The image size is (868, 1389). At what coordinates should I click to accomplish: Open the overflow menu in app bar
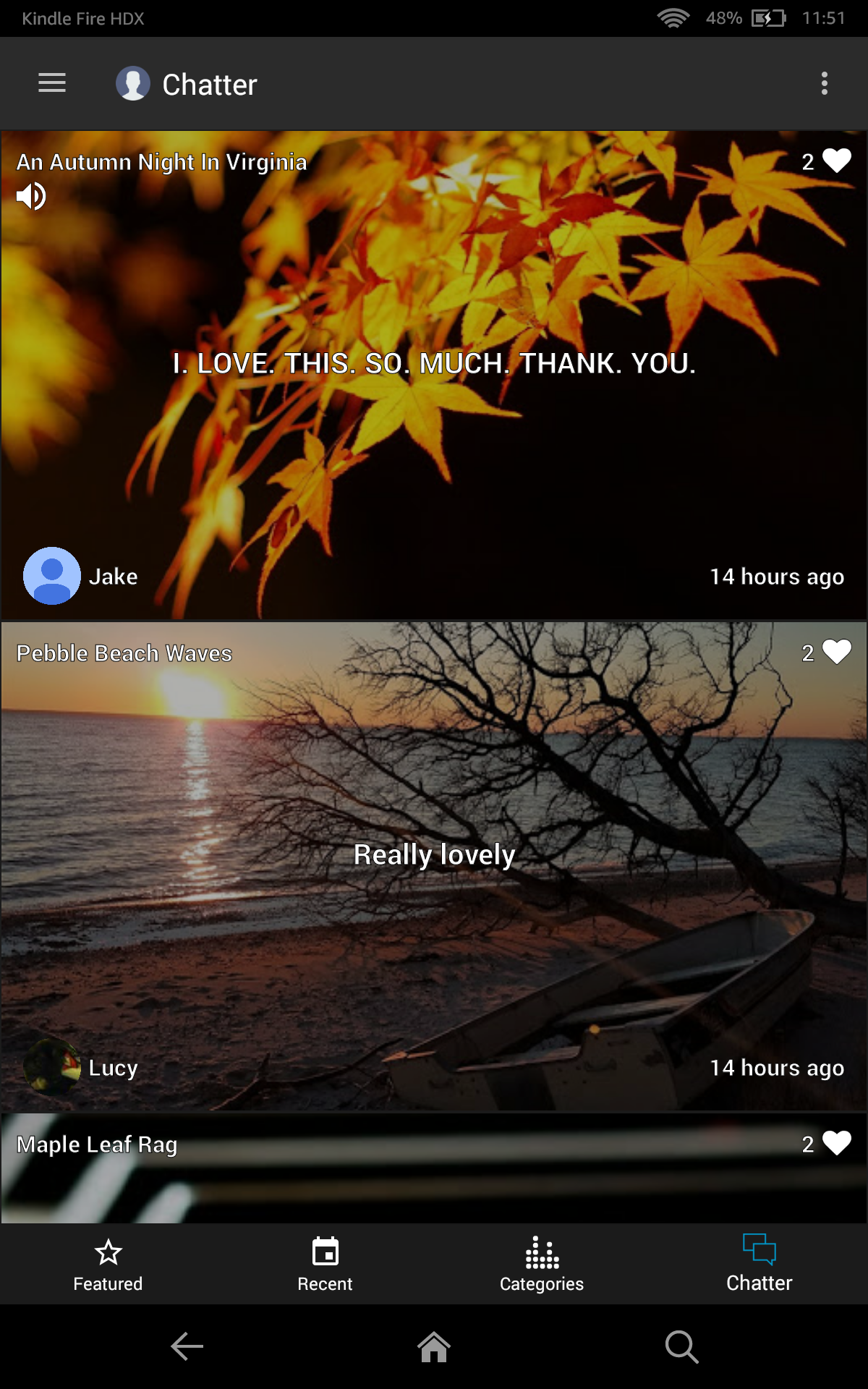click(x=824, y=83)
